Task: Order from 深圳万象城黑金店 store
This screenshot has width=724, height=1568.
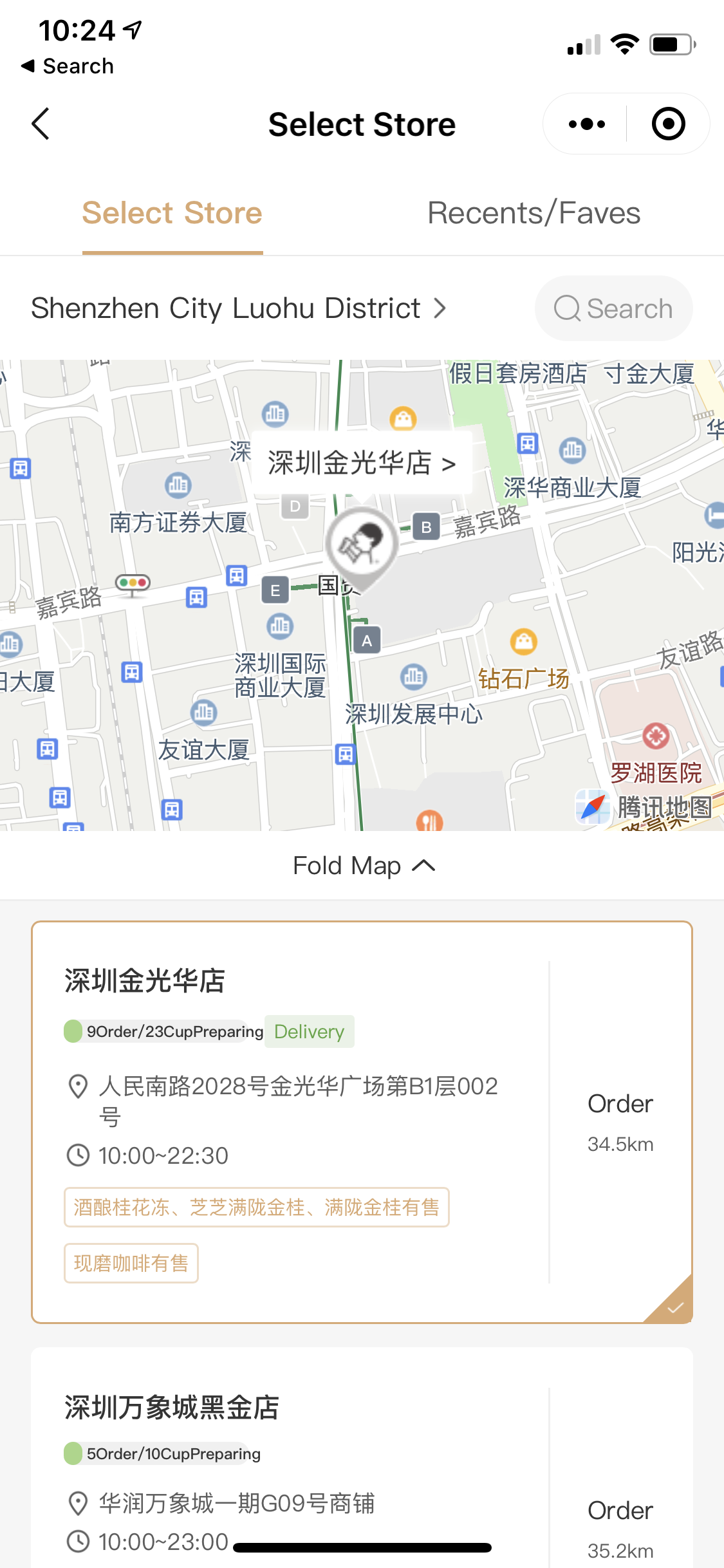Action: coord(620,1511)
